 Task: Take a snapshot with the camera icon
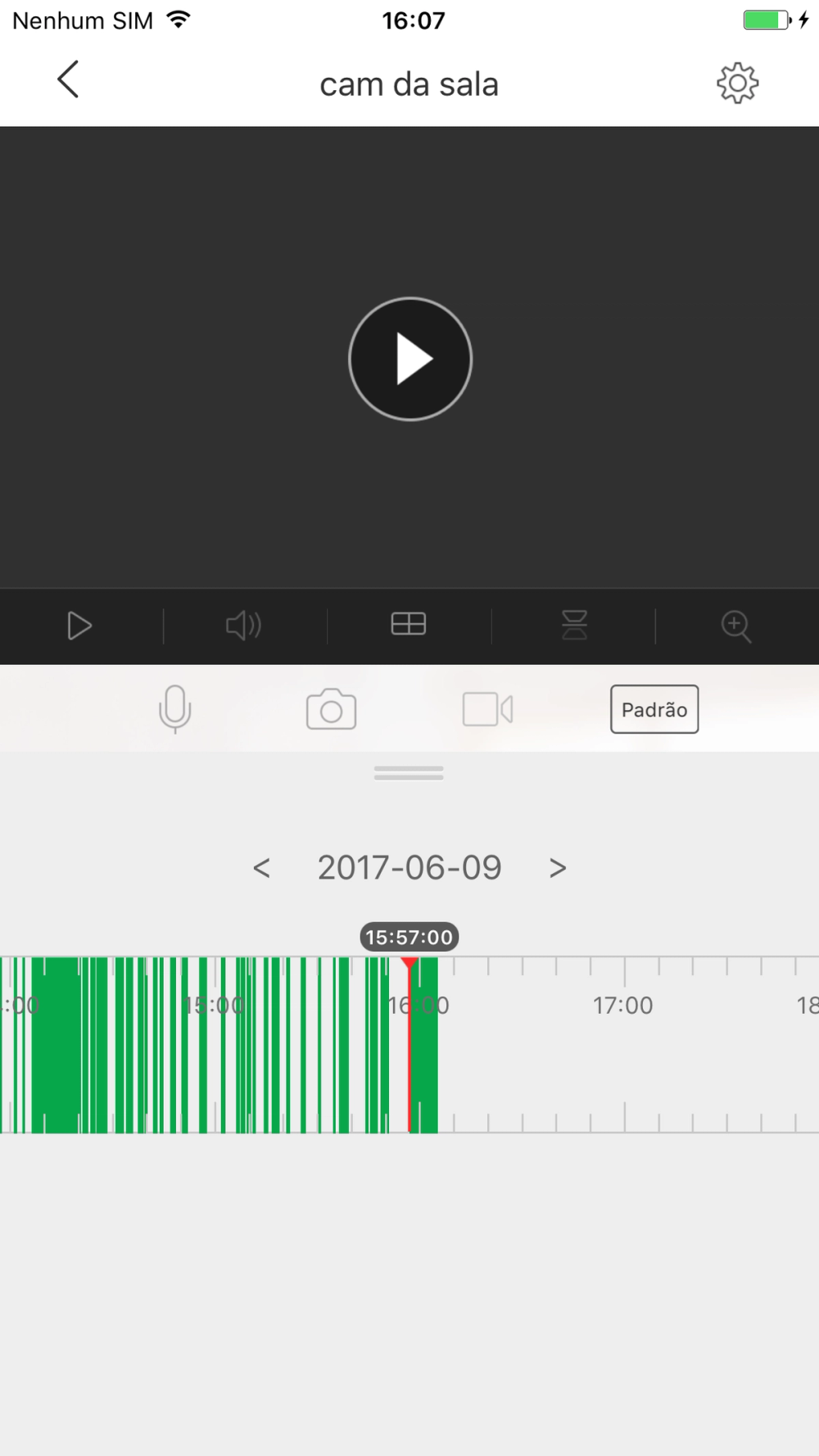[331, 709]
